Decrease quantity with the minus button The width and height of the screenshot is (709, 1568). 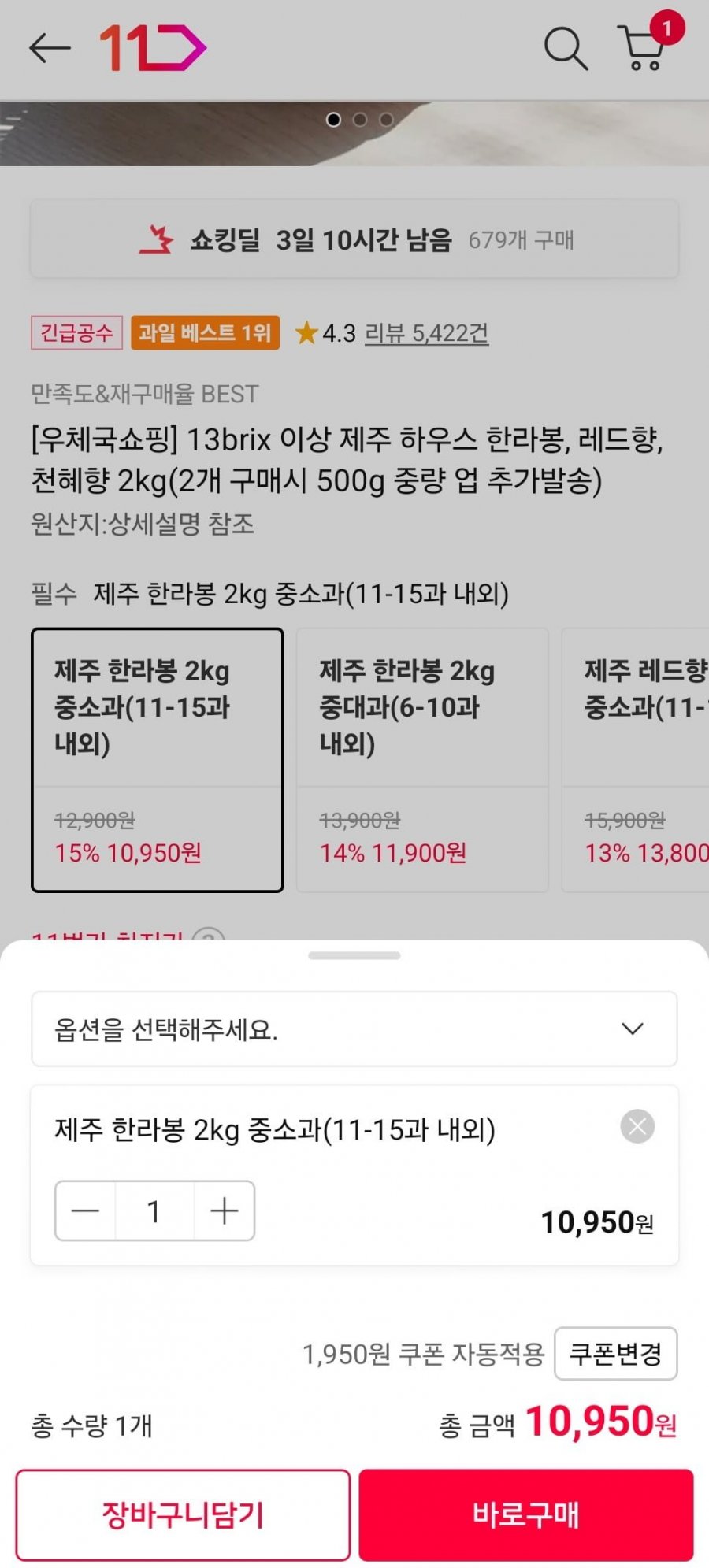click(x=85, y=1210)
